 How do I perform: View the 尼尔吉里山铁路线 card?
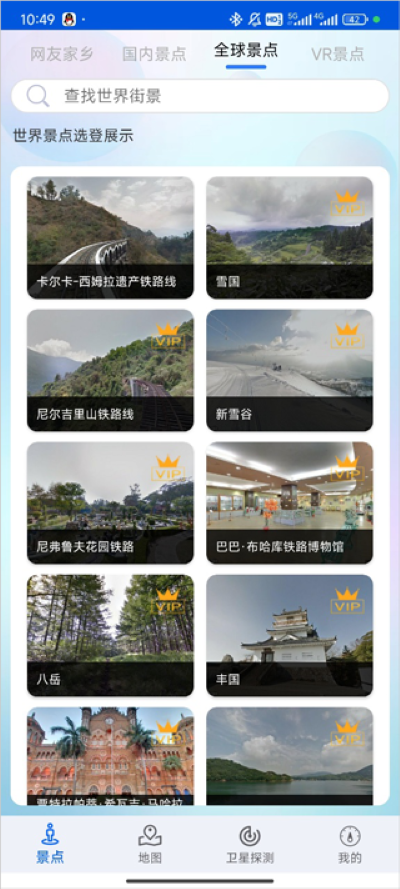pyautogui.click(x=110, y=370)
